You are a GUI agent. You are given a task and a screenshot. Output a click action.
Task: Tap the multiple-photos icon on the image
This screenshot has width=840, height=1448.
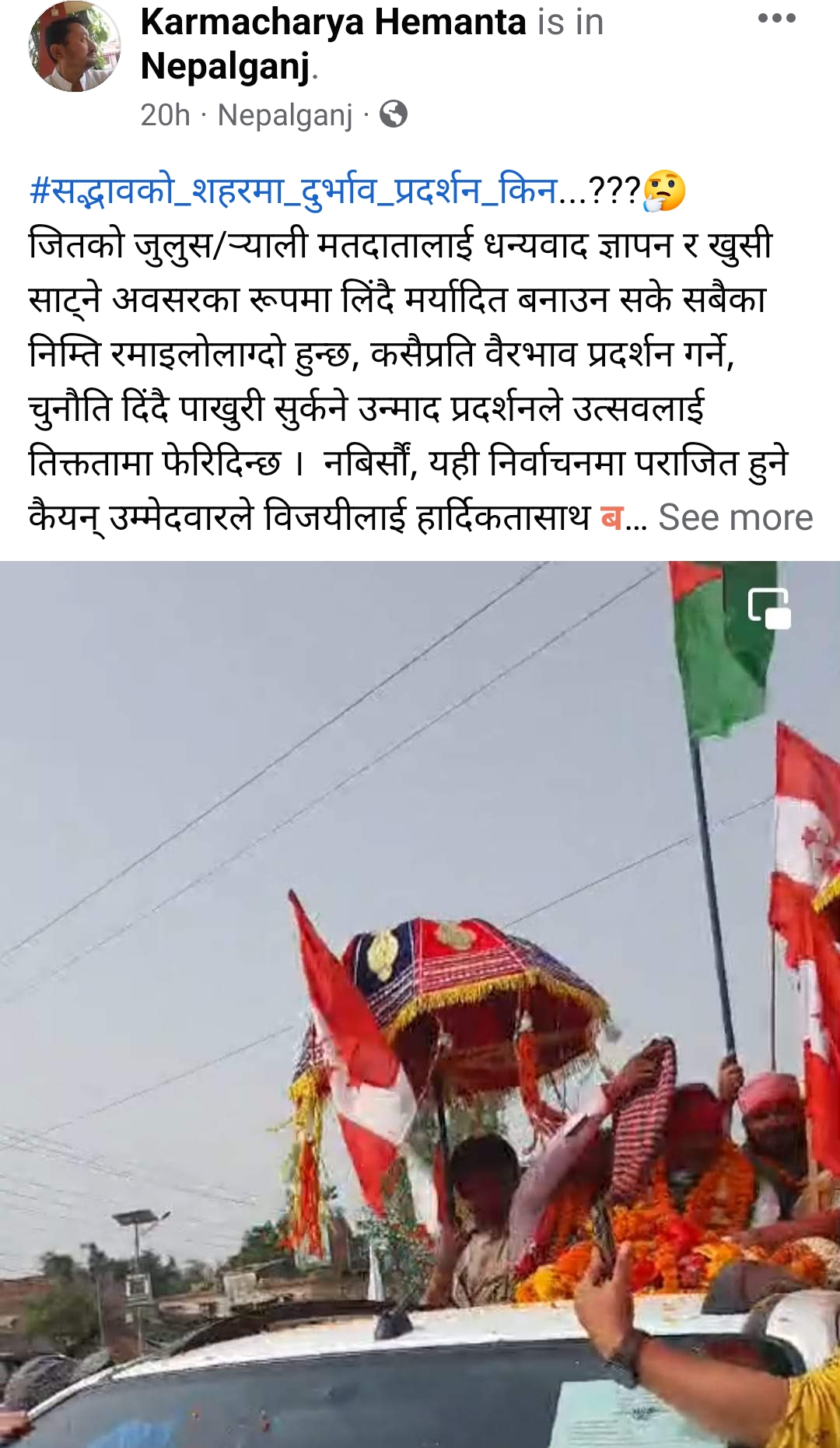point(769,608)
